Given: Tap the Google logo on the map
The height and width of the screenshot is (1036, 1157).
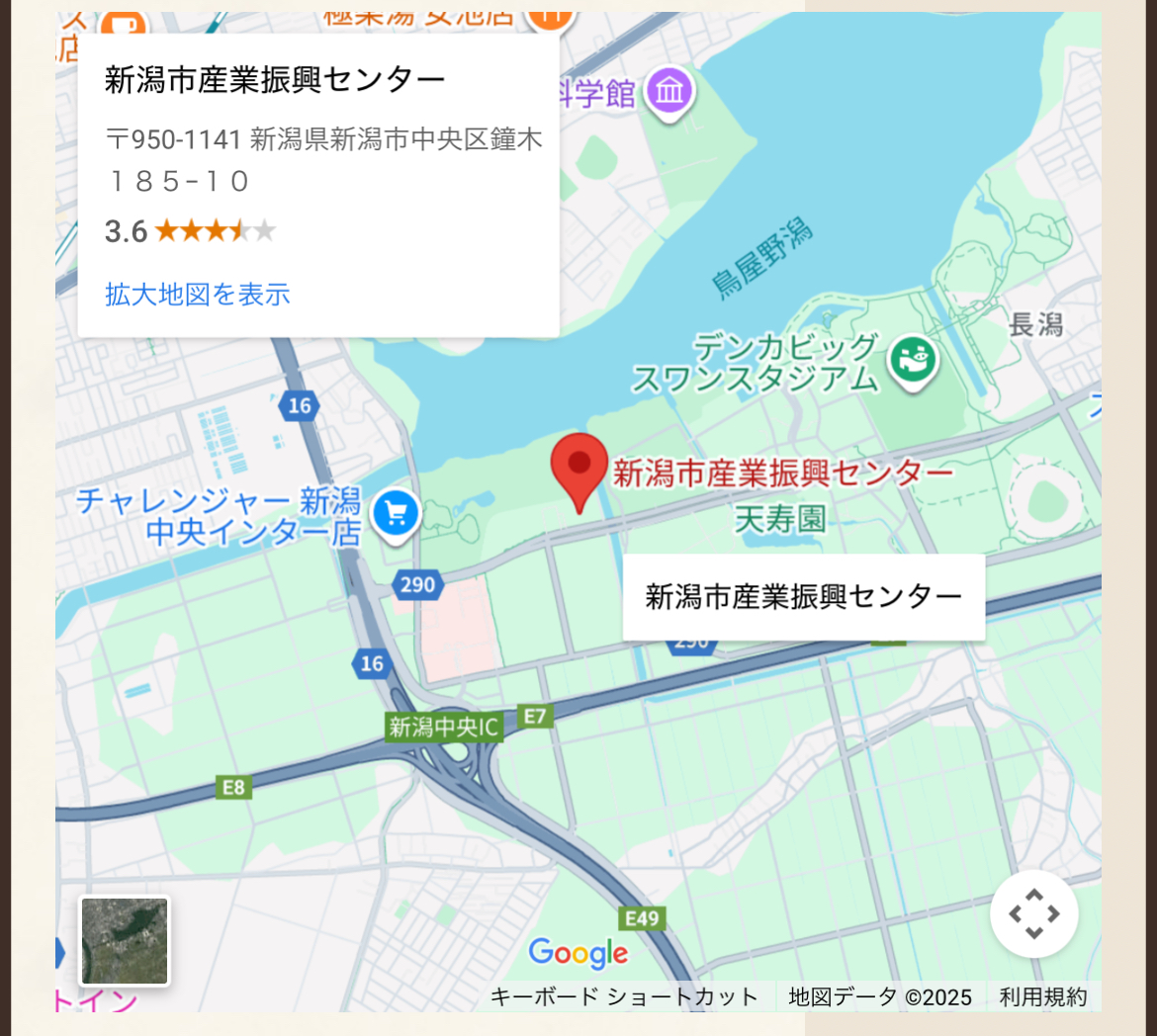Looking at the screenshot, I should 578,953.
